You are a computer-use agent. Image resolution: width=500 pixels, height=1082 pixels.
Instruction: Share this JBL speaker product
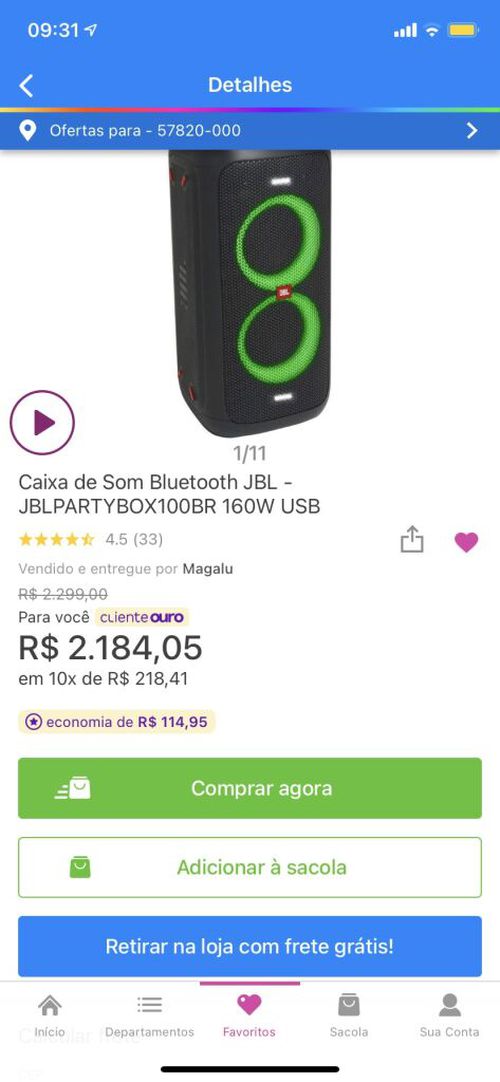pyautogui.click(x=412, y=540)
